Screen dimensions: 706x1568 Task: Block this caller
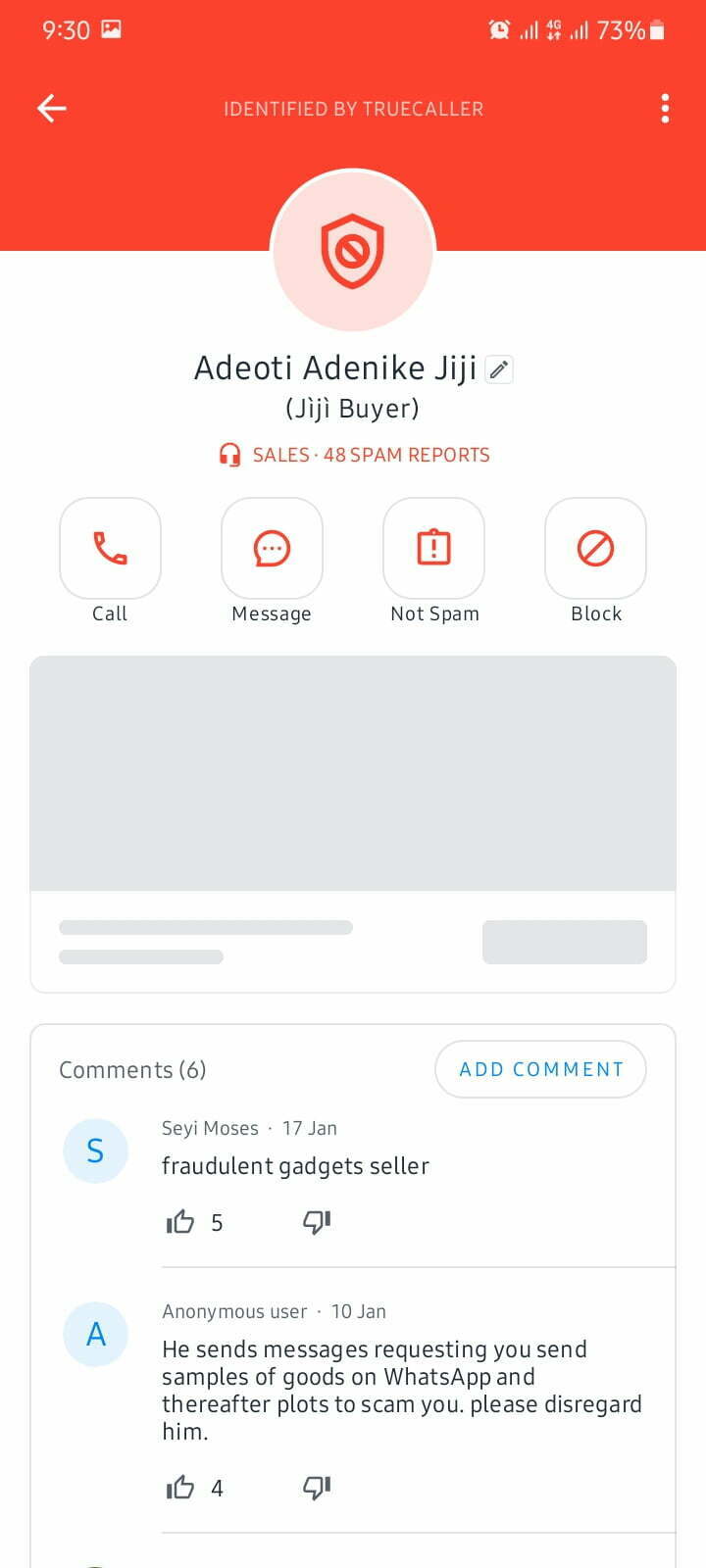click(595, 549)
